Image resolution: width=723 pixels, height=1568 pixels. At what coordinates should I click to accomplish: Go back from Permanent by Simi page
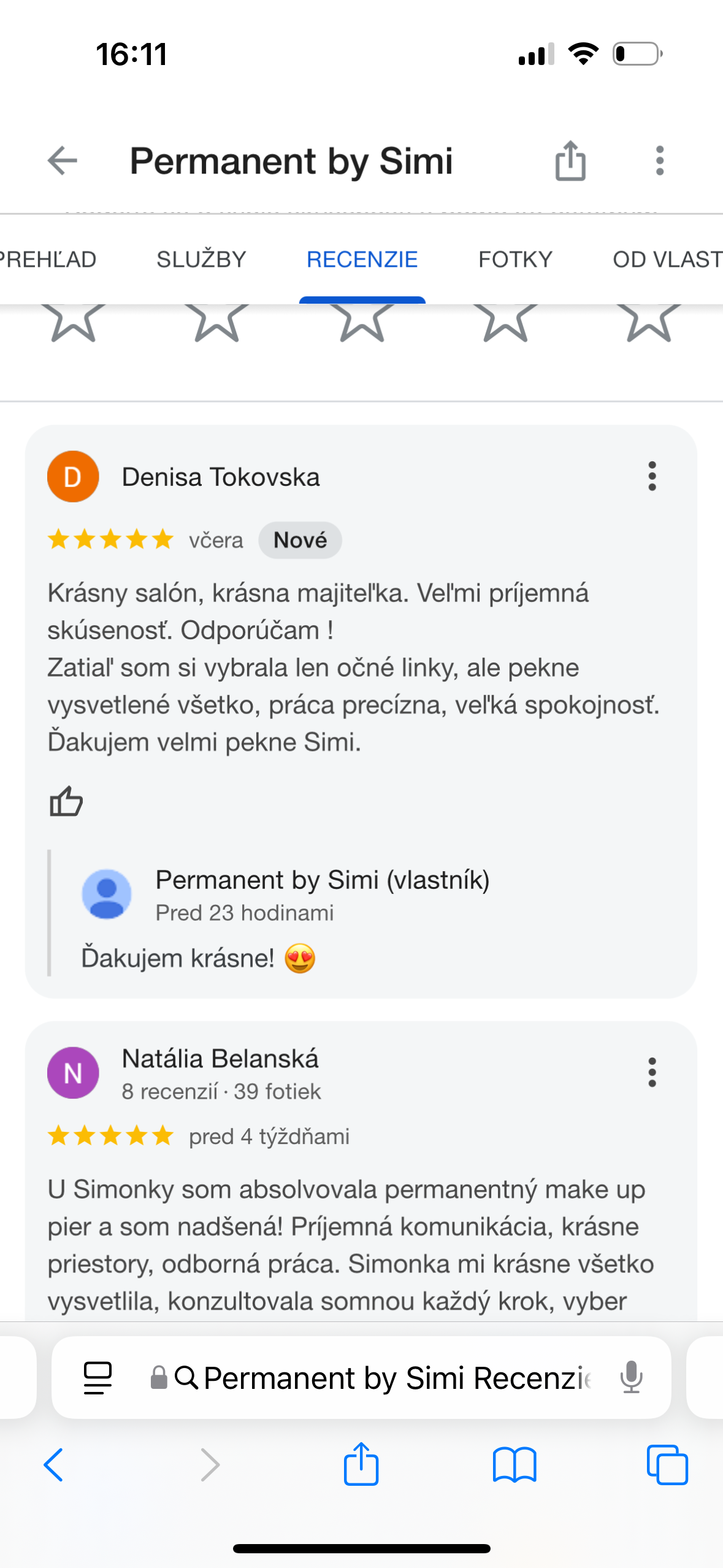(x=63, y=161)
